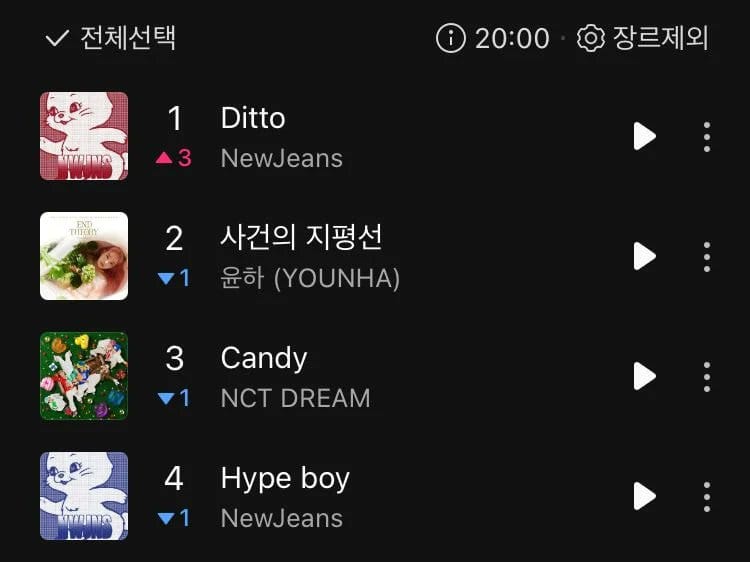Play Ditto by NewJeans
This screenshot has width=750, height=562.
tap(645, 137)
